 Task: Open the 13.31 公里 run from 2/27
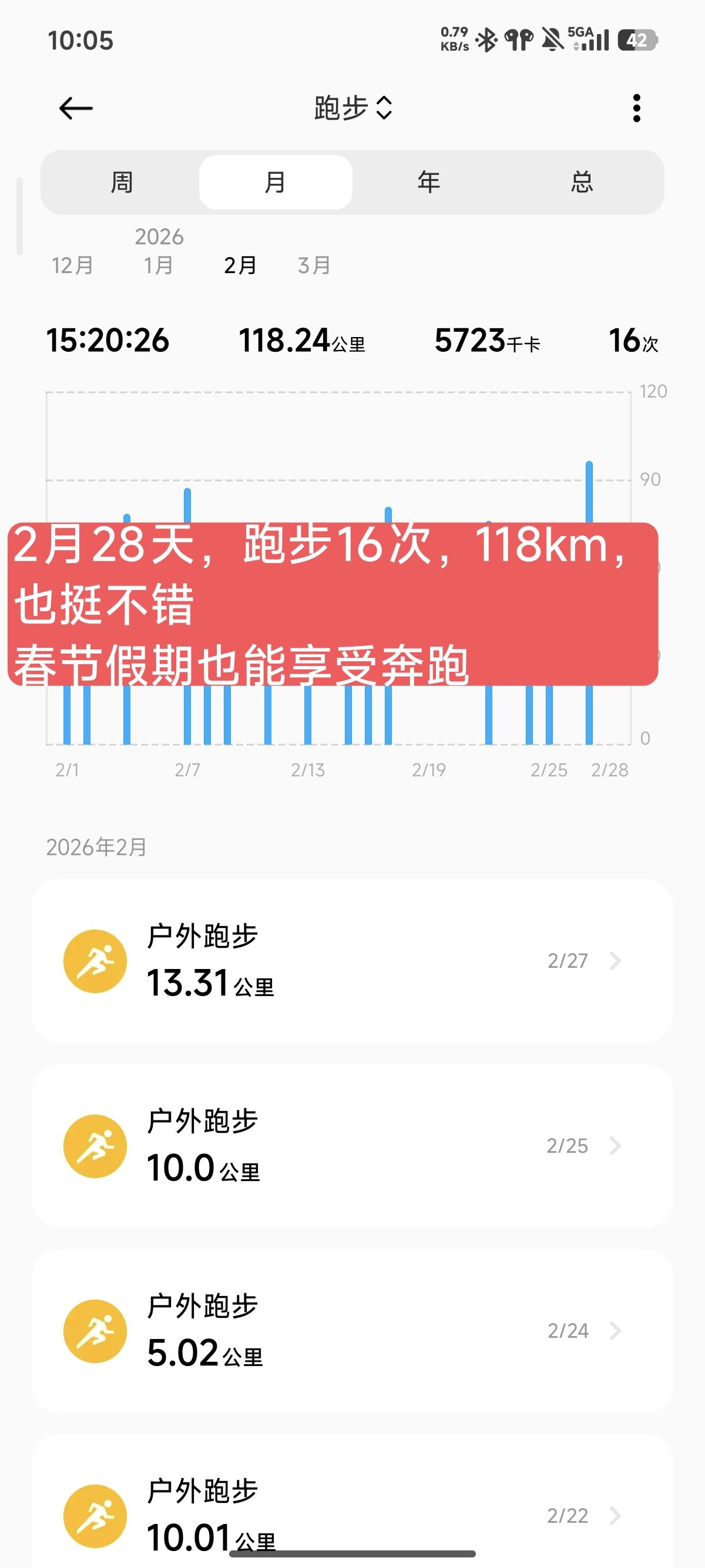352,961
